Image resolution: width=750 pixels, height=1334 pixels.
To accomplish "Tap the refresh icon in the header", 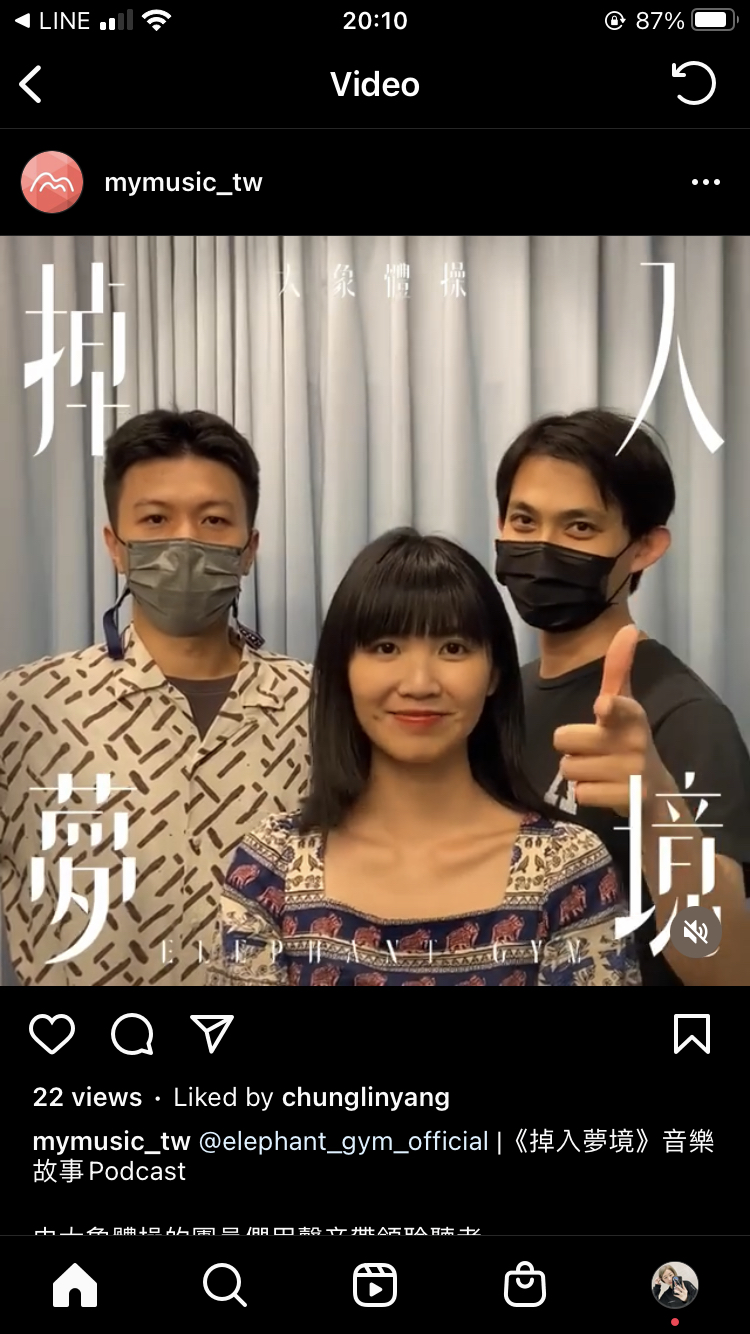I will coord(694,84).
